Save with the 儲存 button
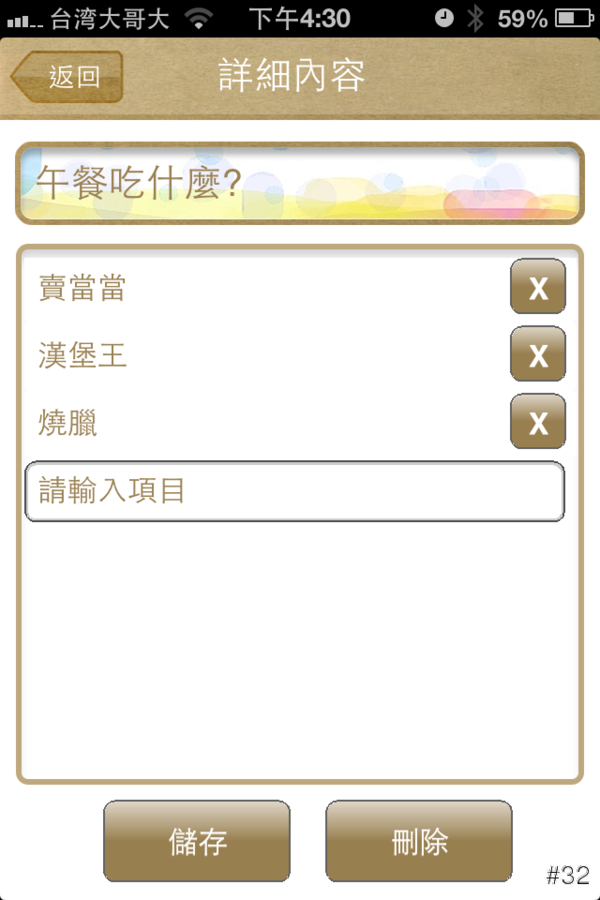 [197, 841]
